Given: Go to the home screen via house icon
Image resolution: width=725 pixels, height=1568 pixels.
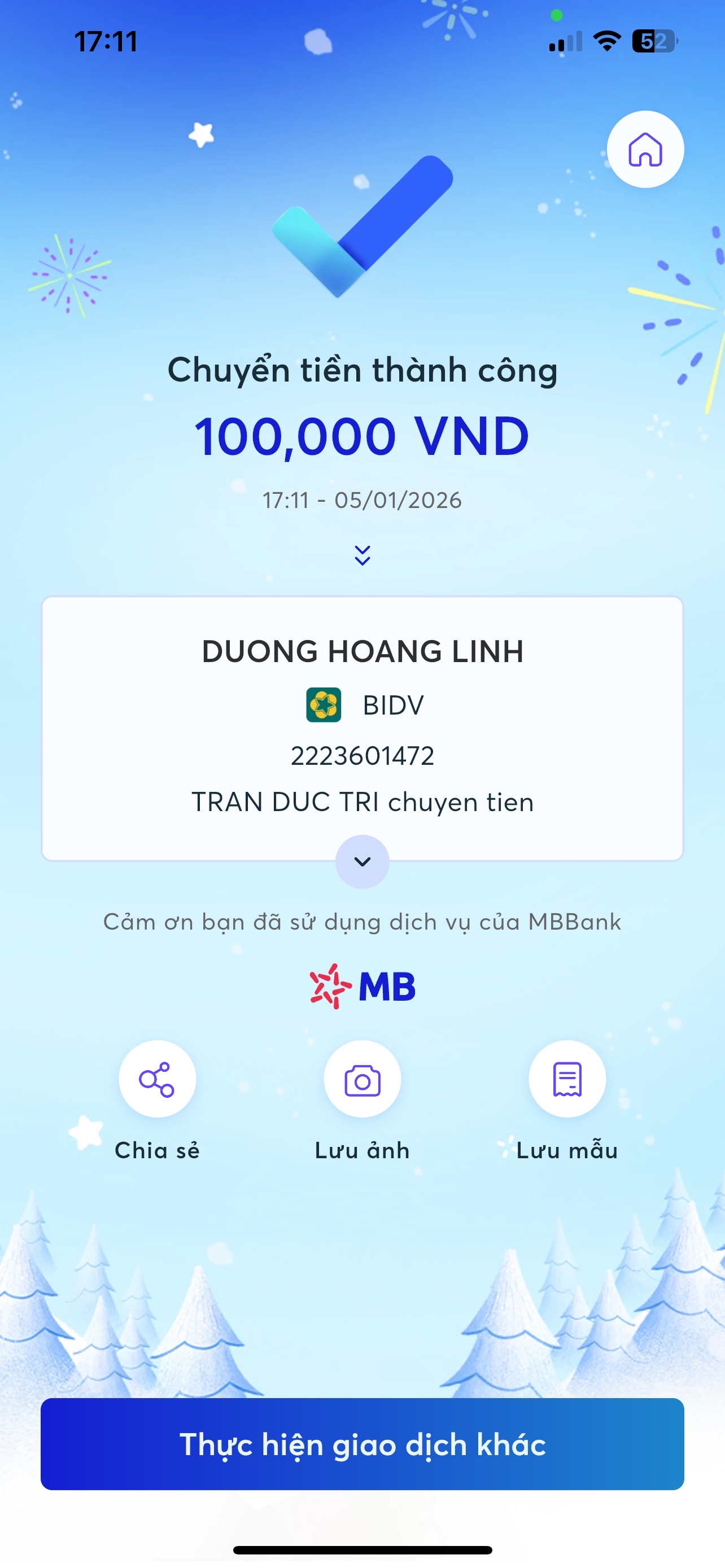Looking at the screenshot, I should tap(645, 149).
